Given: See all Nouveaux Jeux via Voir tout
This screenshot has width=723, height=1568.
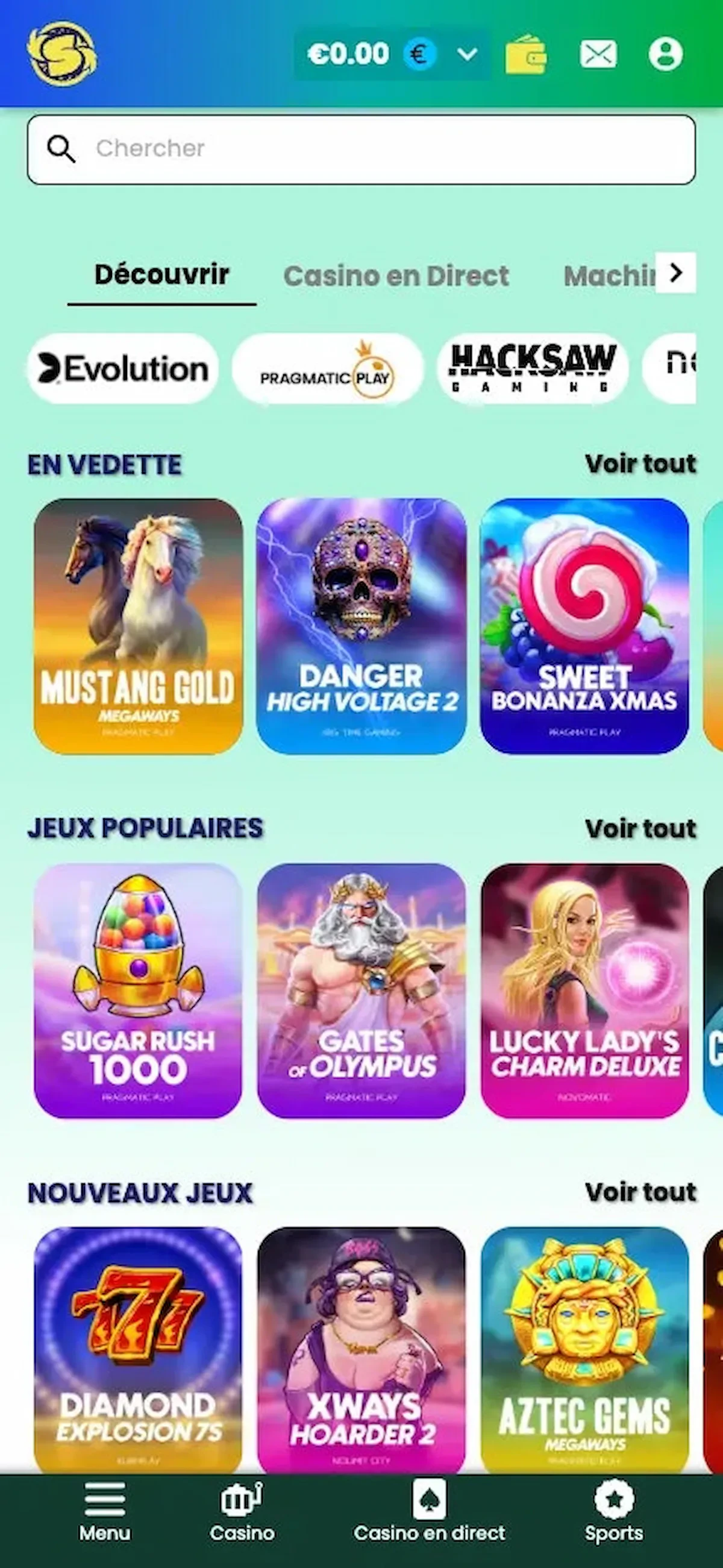Looking at the screenshot, I should (640, 1192).
